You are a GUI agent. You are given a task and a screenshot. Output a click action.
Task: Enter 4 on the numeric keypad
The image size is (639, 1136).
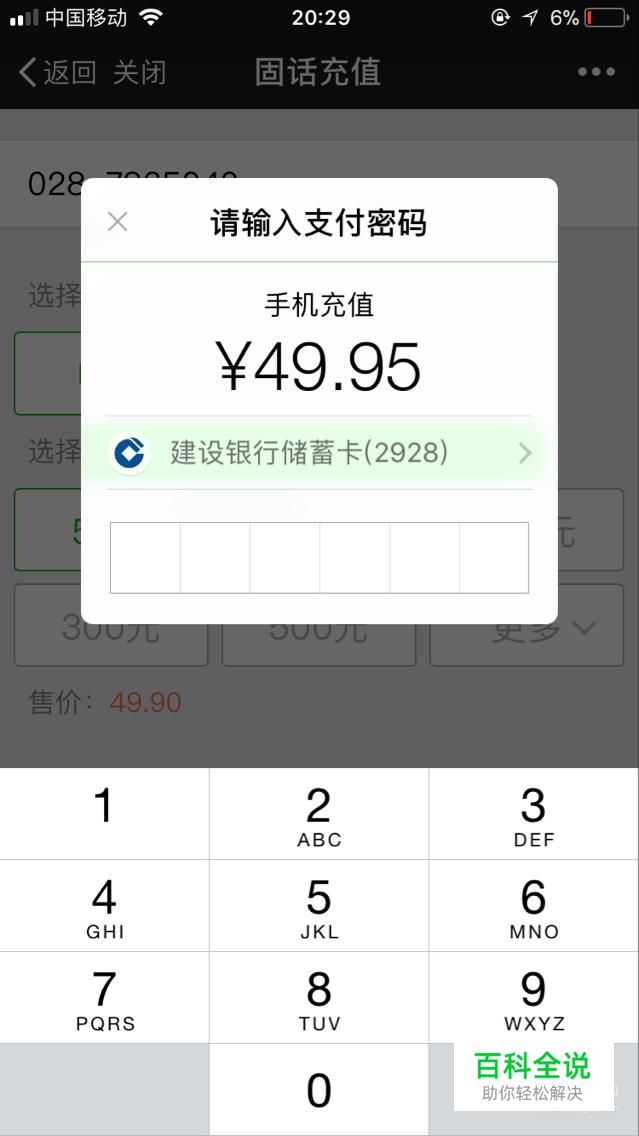[x=104, y=906]
